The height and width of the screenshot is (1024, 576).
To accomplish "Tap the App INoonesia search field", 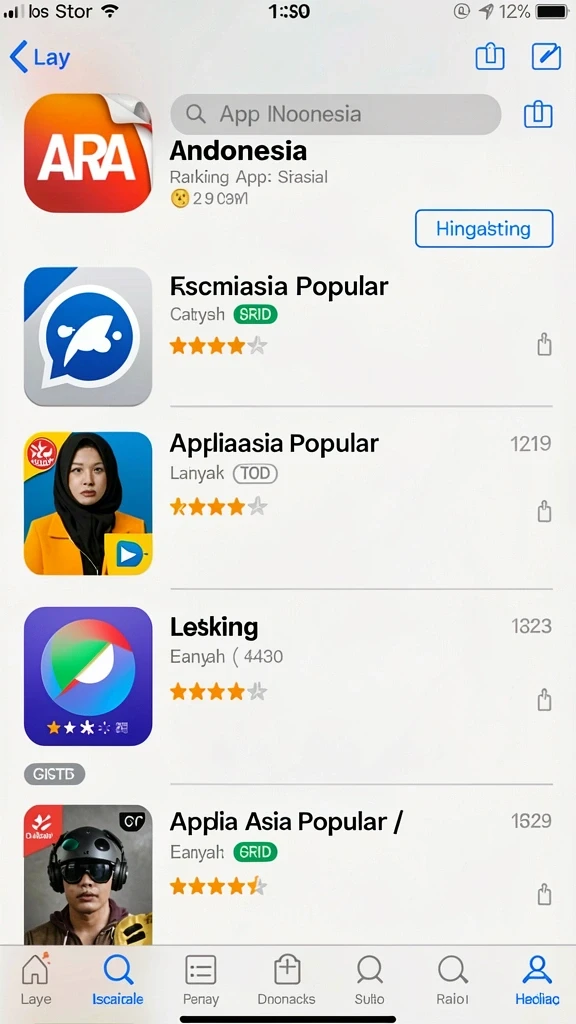I will pyautogui.click(x=336, y=114).
